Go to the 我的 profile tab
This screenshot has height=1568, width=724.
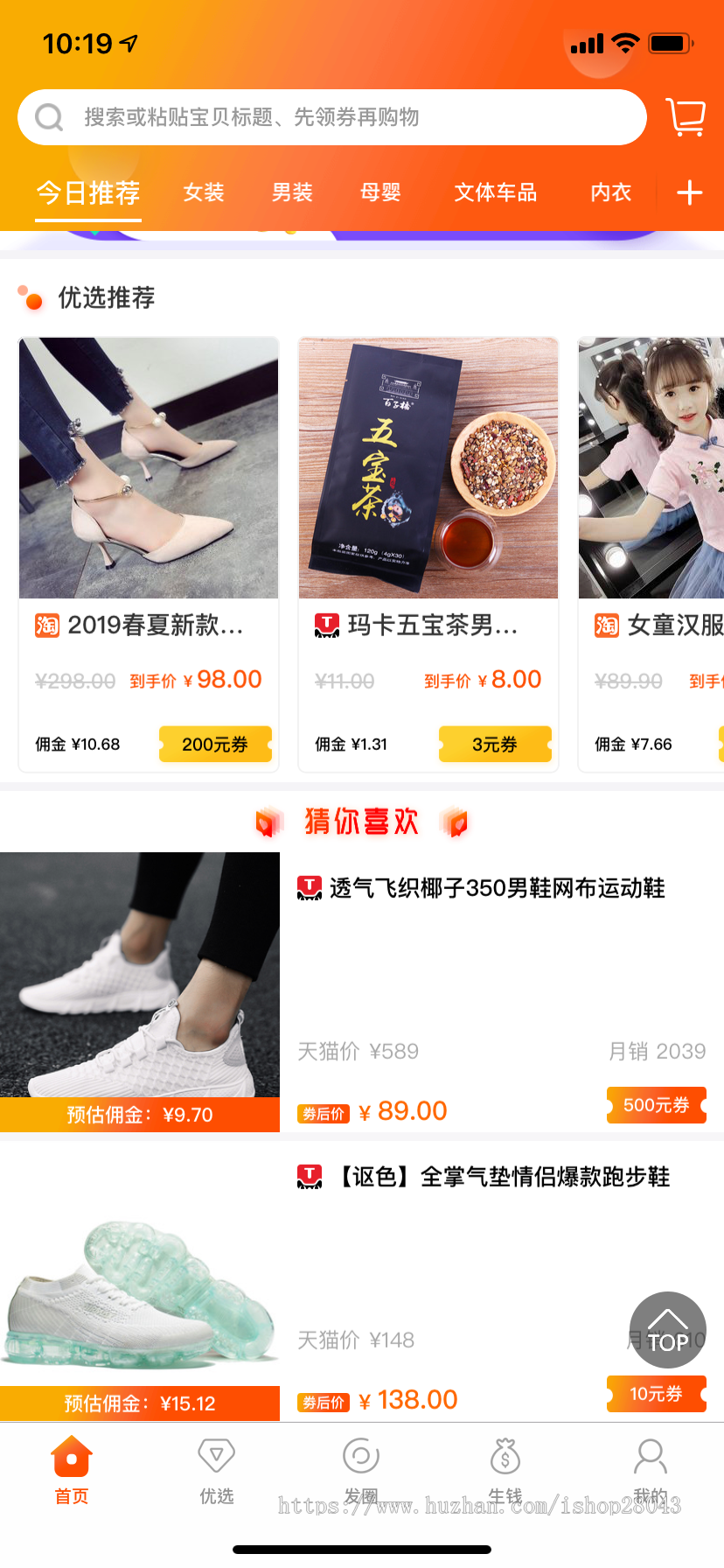point(651,1472)
